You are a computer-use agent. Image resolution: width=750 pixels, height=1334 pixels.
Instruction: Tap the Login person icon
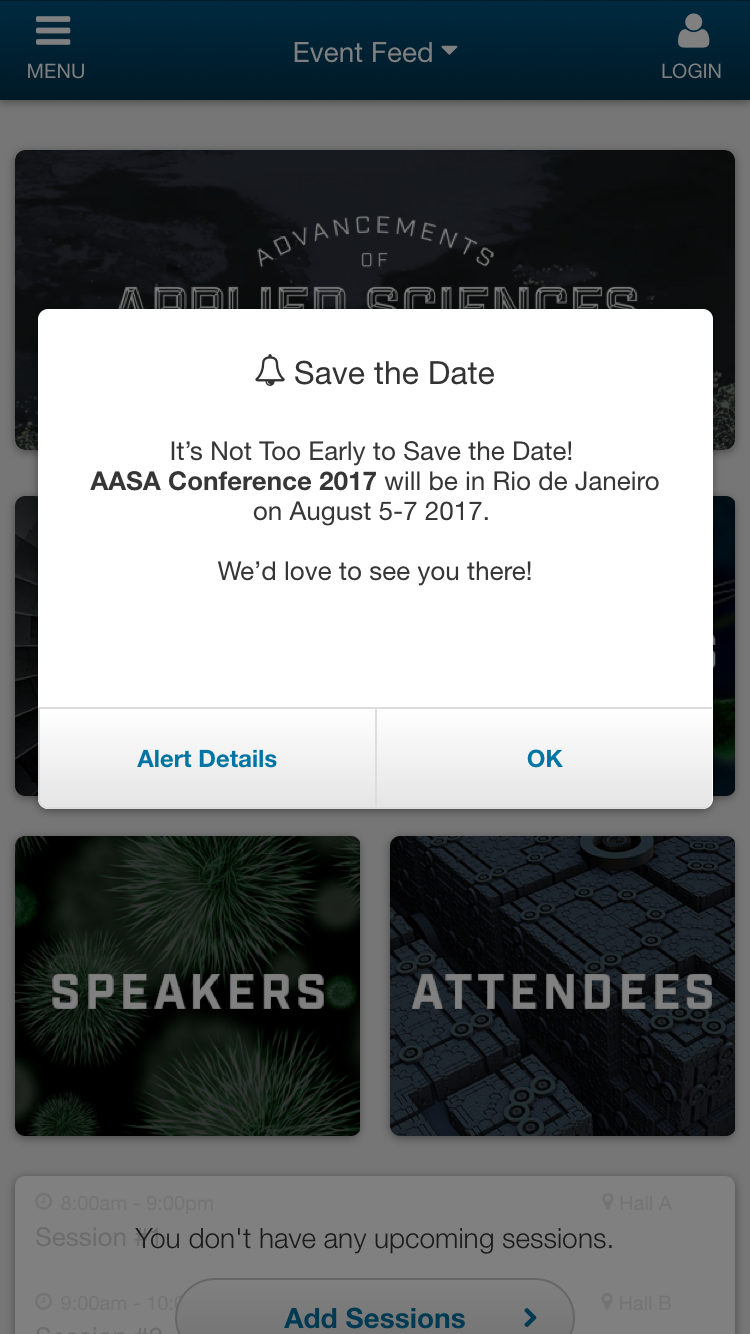coord(692,31)
